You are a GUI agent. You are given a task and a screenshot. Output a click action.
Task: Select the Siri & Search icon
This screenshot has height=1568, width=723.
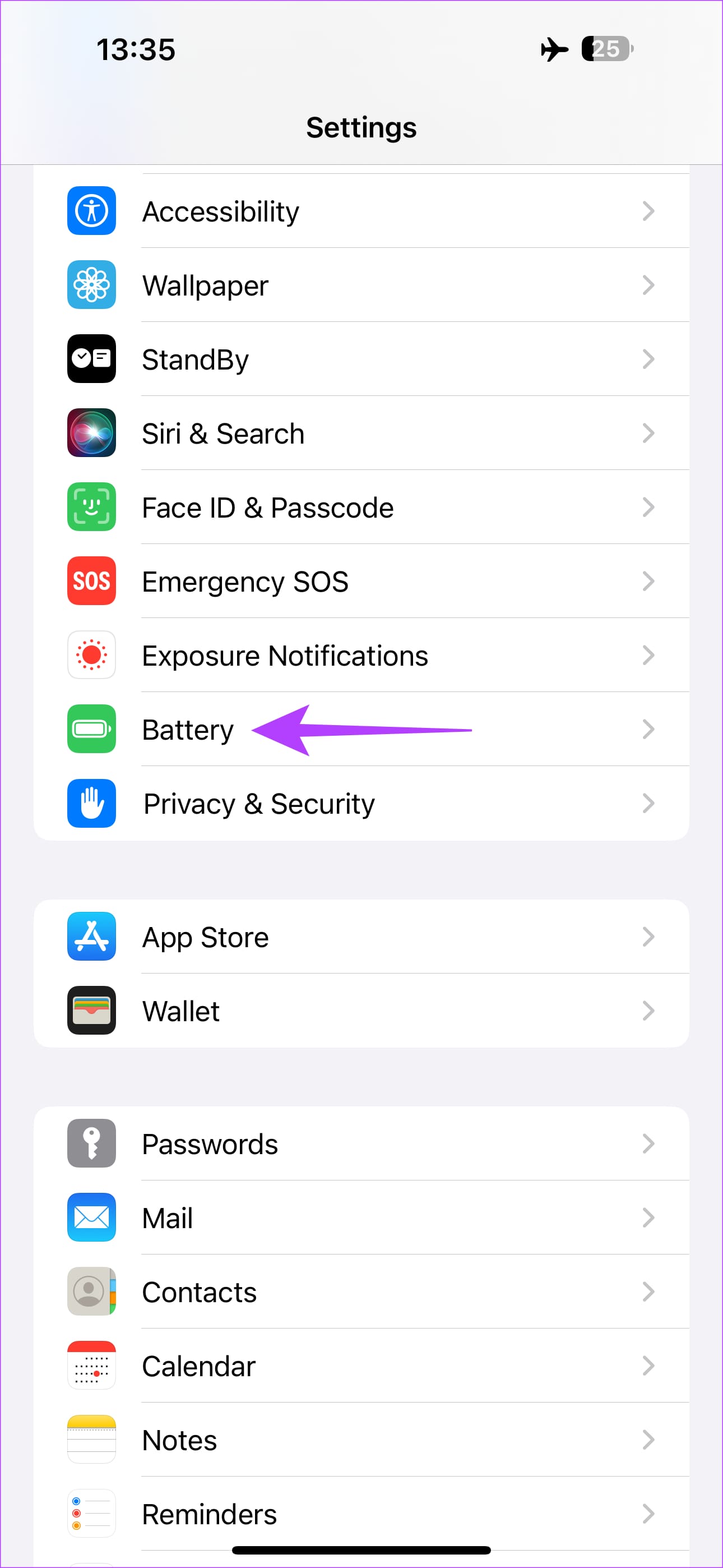point(91,433)
